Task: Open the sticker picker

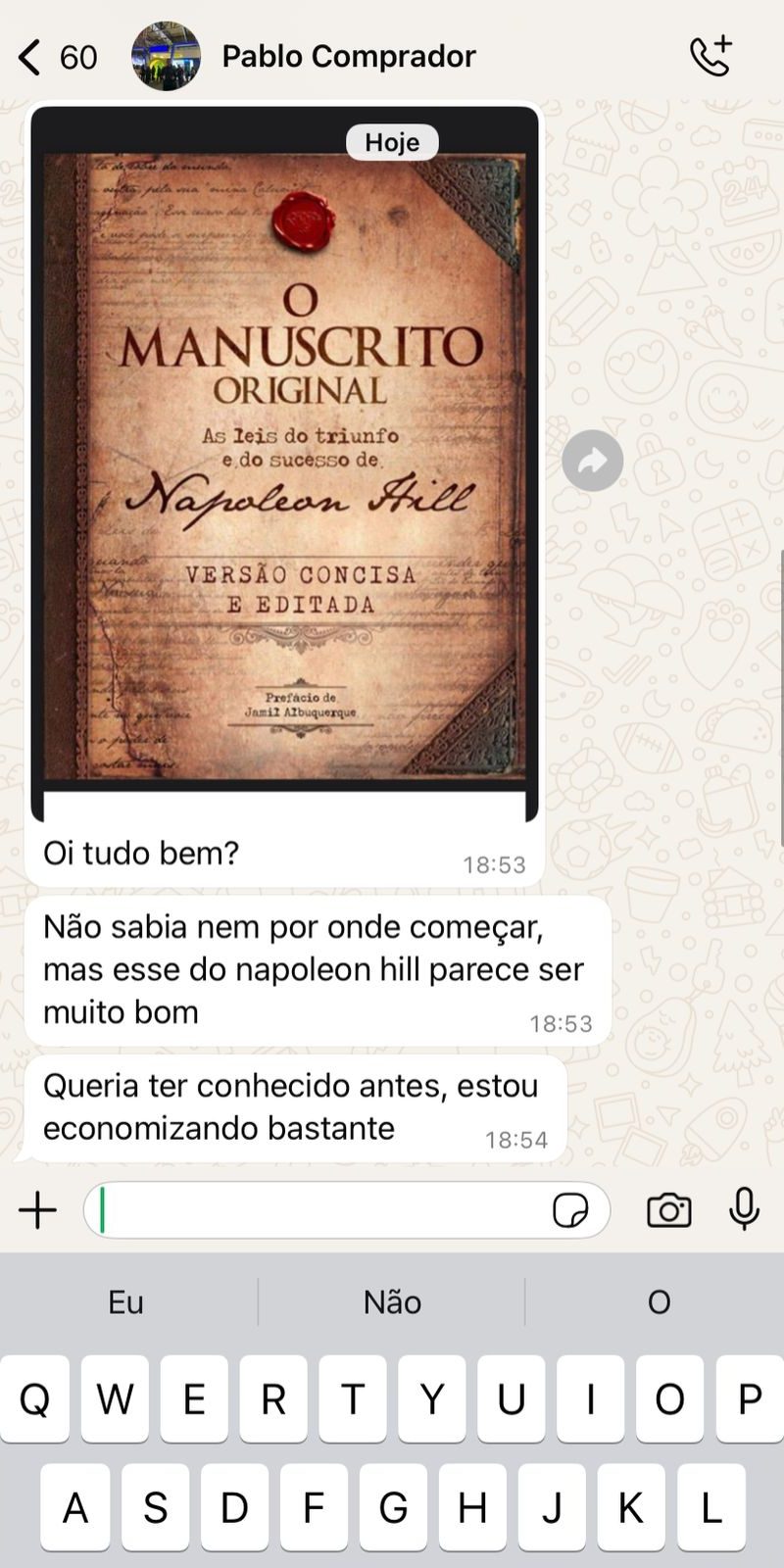Action: (570, 1210)
